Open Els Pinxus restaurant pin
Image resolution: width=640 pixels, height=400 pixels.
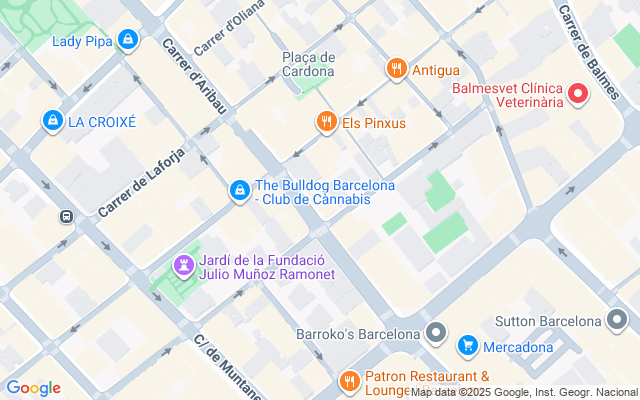[x=326, y=122]
